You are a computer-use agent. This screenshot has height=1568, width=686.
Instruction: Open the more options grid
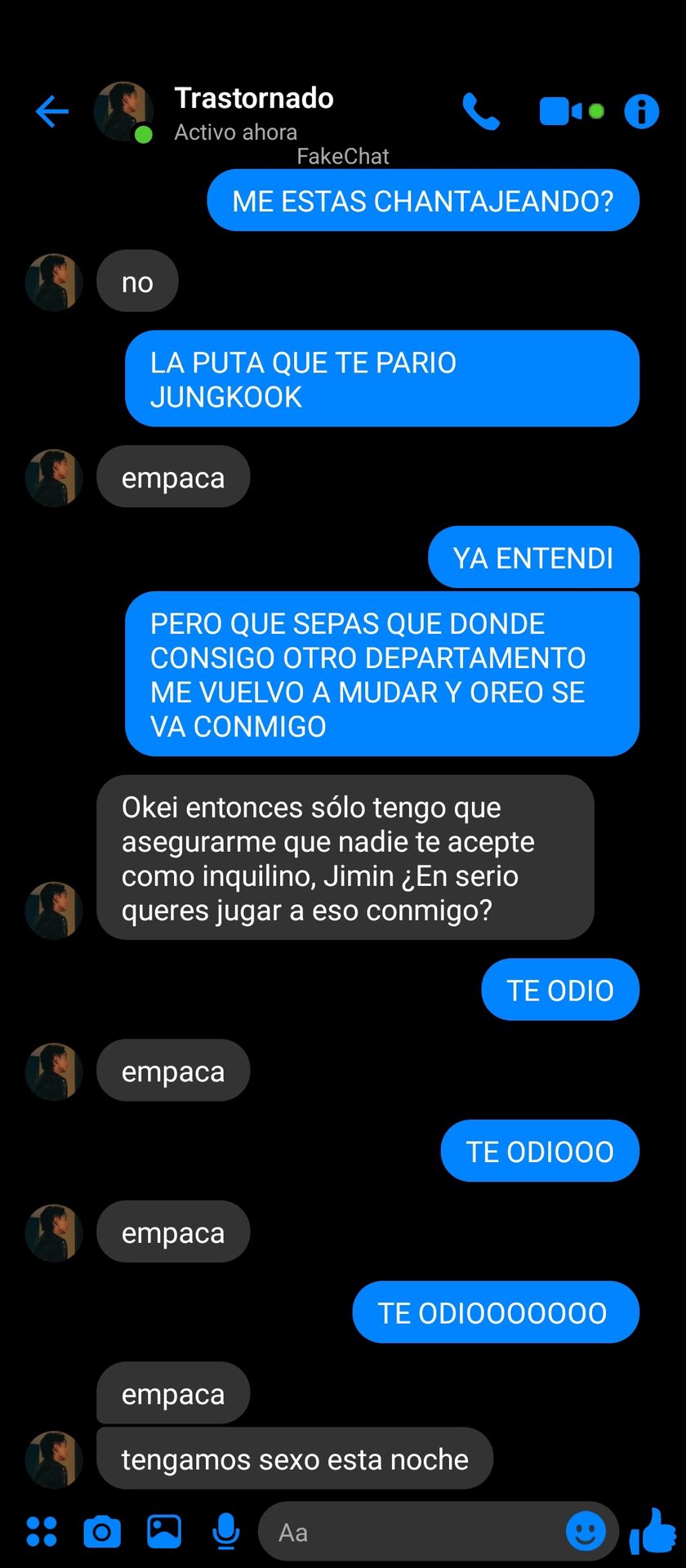coord(42,1531)
